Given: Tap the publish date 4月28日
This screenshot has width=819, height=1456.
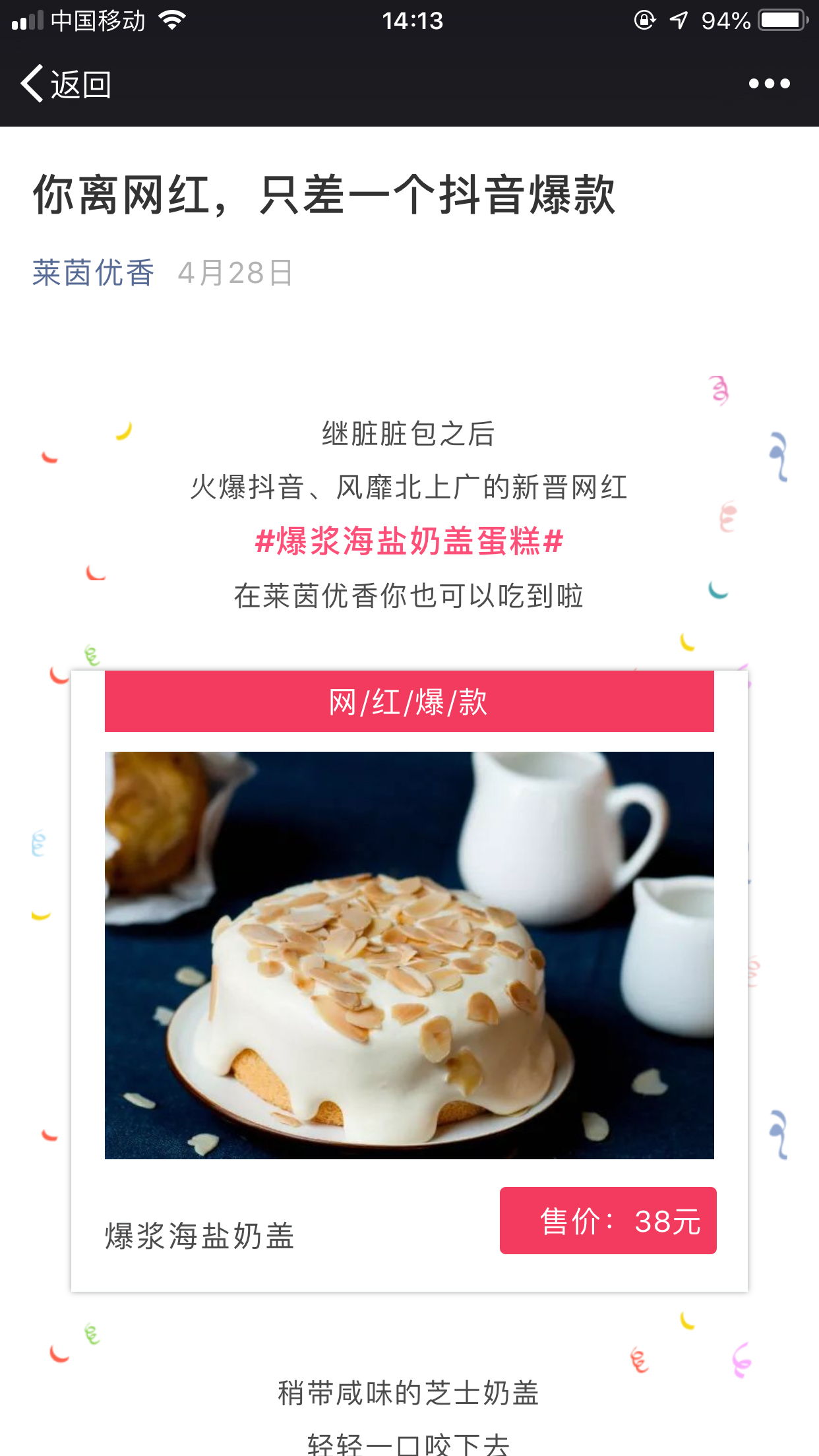Looking at the screenshot, I should click(x=235, y=272).
